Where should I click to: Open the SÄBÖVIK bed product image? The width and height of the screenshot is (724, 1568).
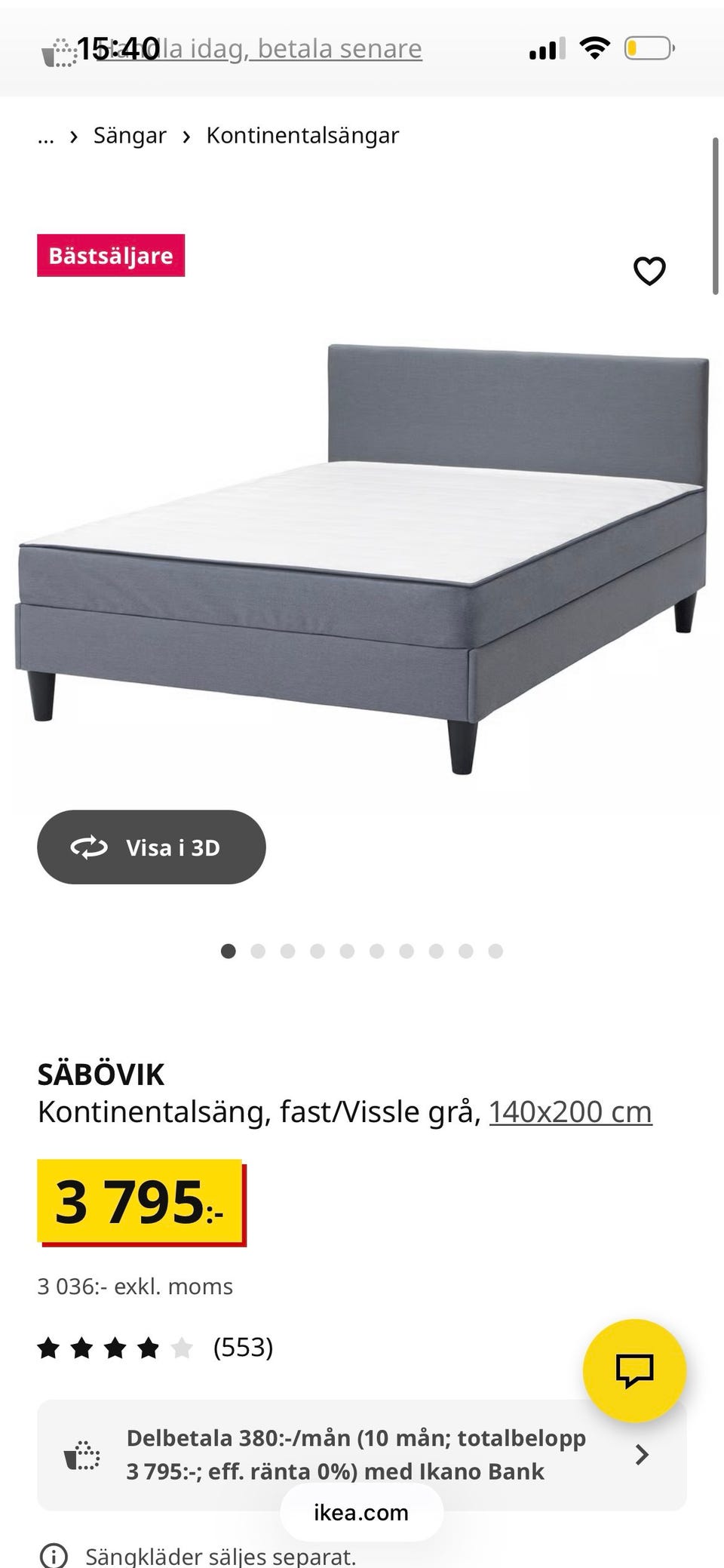[362, 558]
